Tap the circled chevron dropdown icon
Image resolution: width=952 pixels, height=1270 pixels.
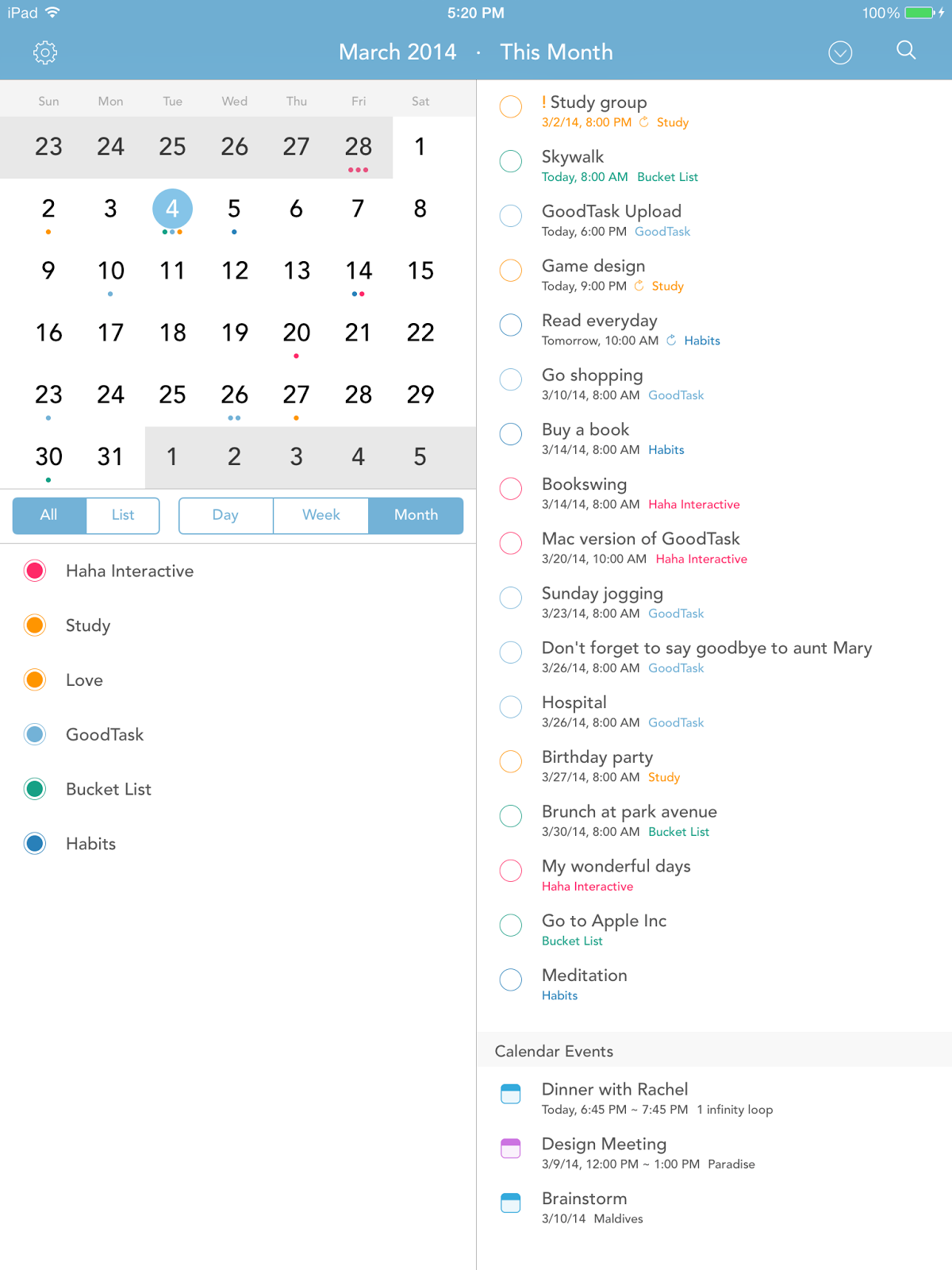pos(840,52)
